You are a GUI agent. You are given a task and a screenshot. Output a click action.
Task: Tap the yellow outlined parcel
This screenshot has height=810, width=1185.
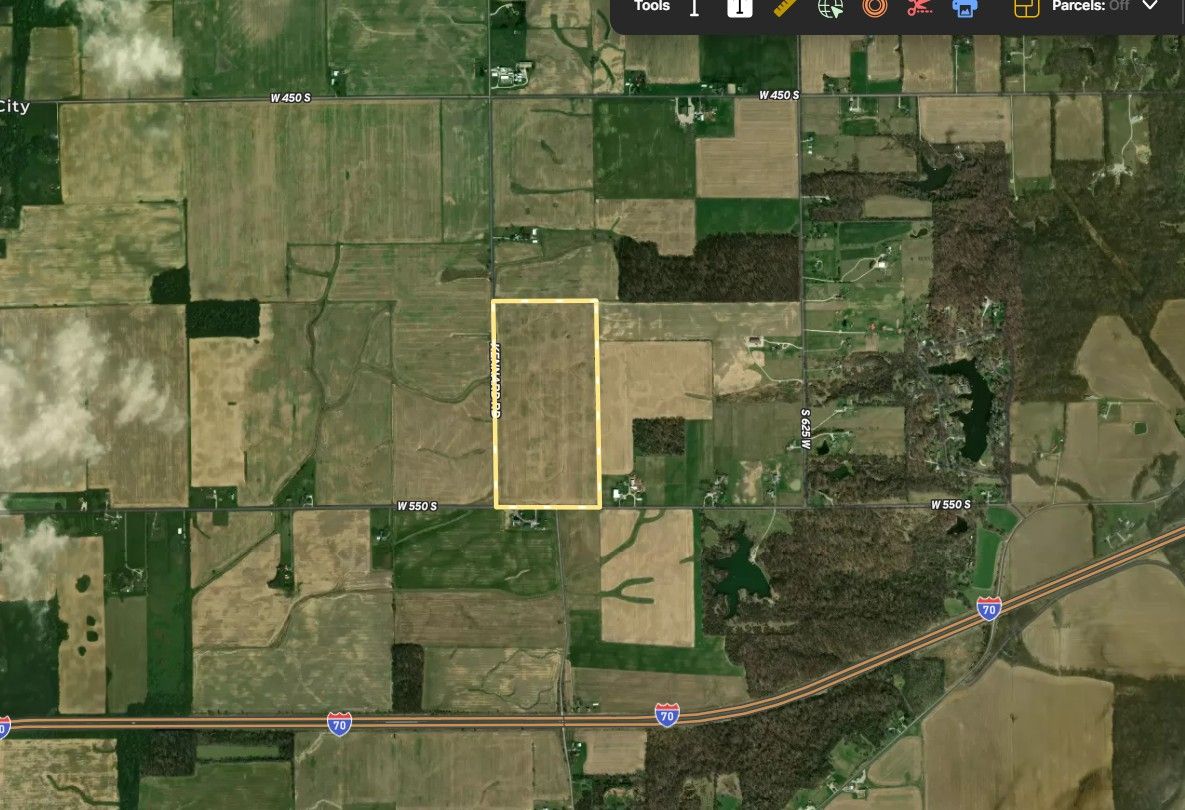(546, 404)
